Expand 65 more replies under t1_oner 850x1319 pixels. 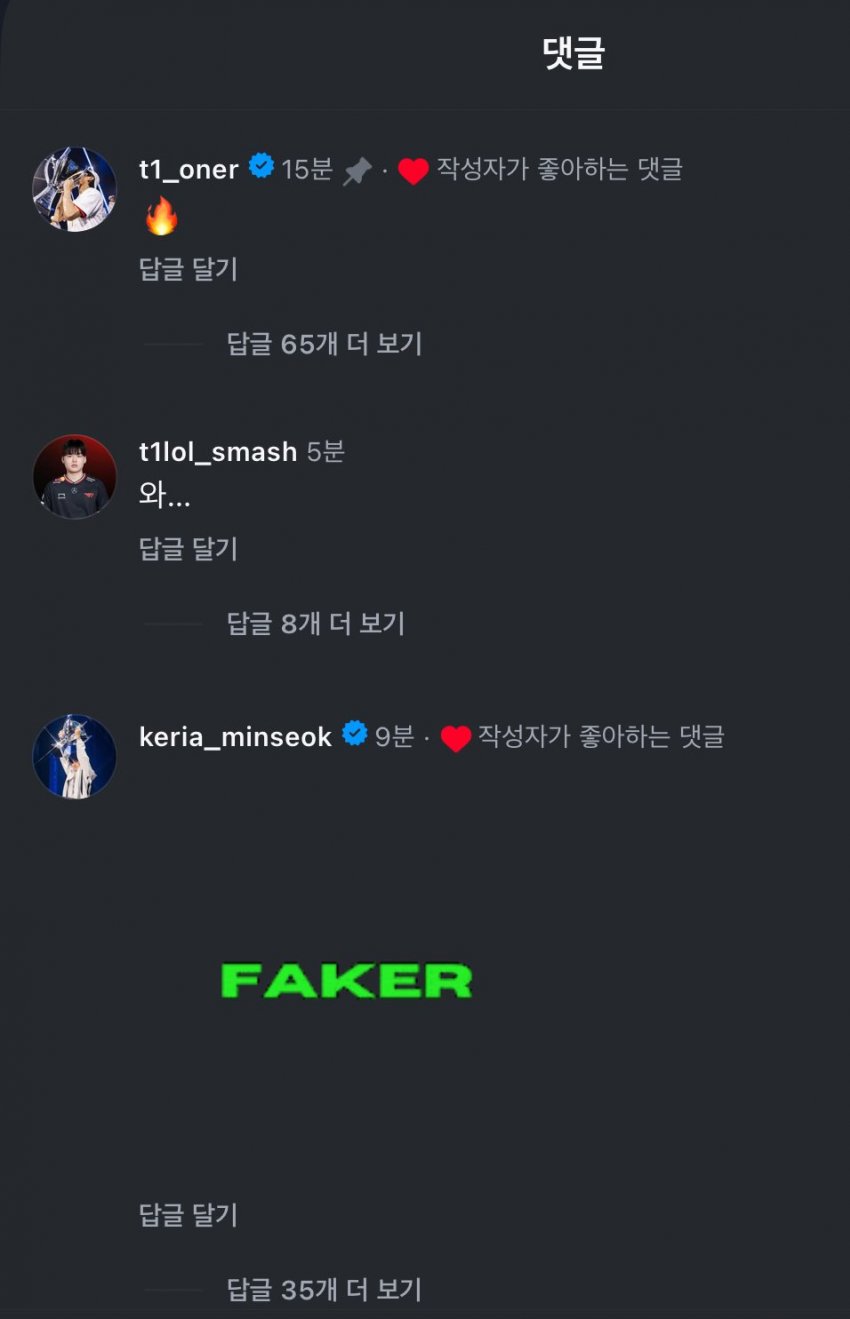[324, 344]
